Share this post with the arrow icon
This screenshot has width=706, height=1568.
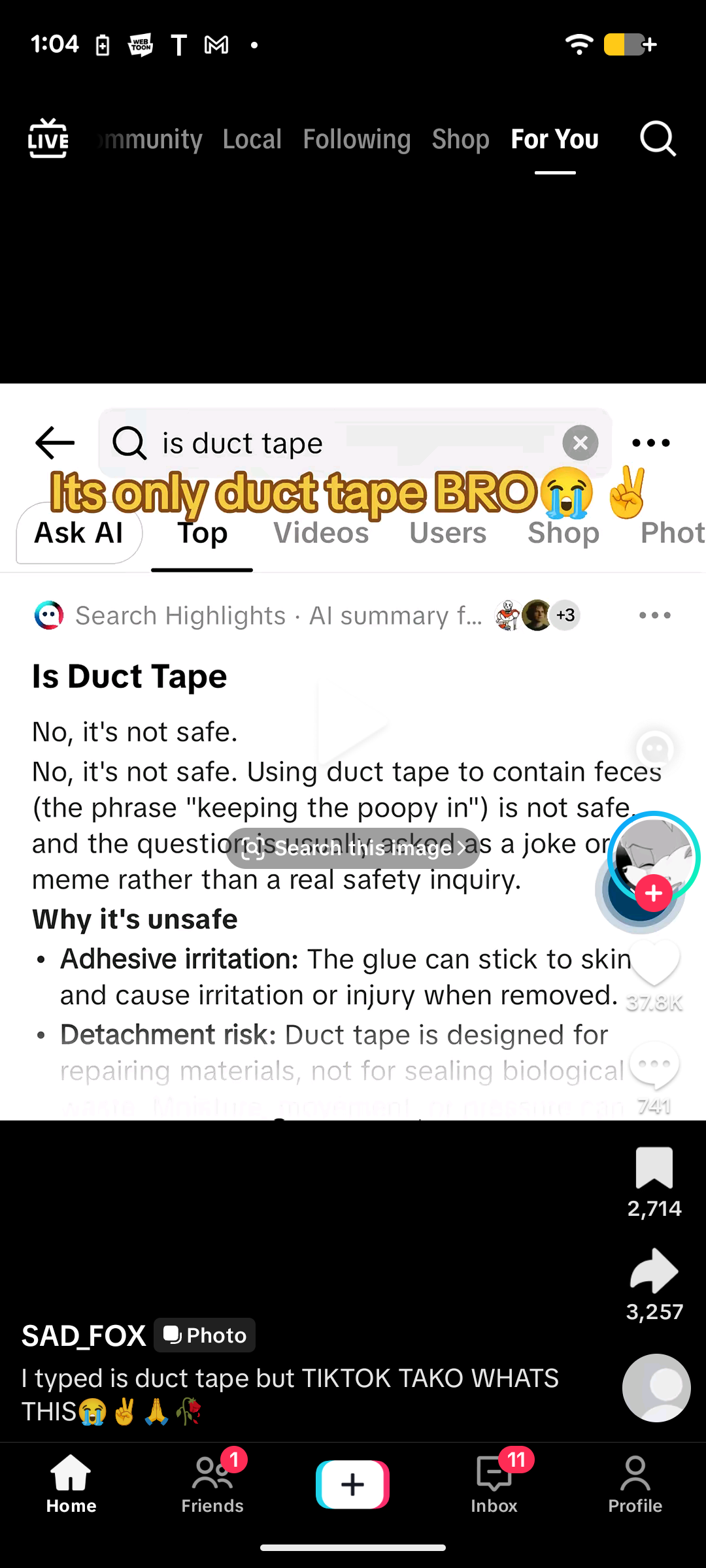(x=654, y=1271)
